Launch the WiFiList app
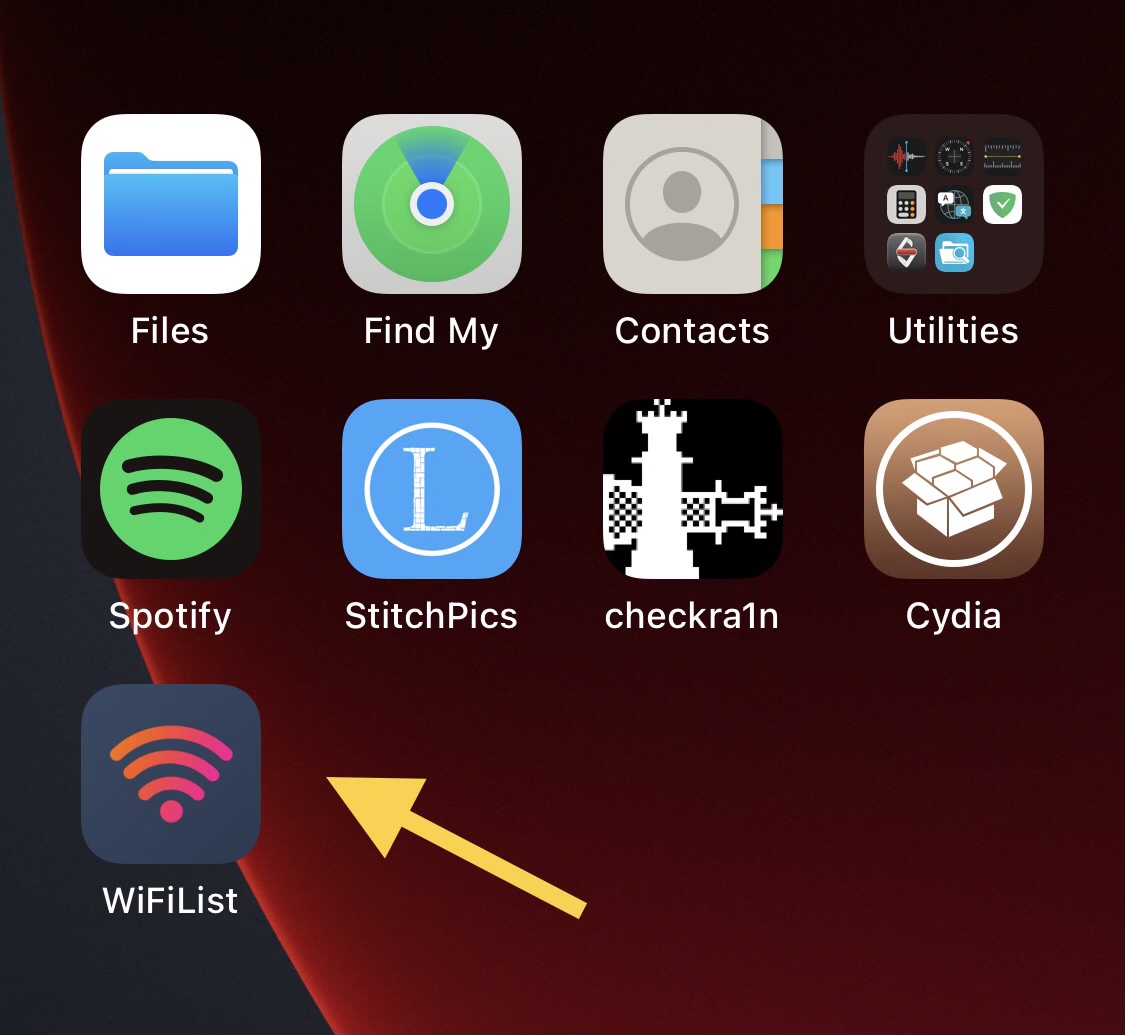Screen dimensions: 1125x1035 click(x=171, y=774)
